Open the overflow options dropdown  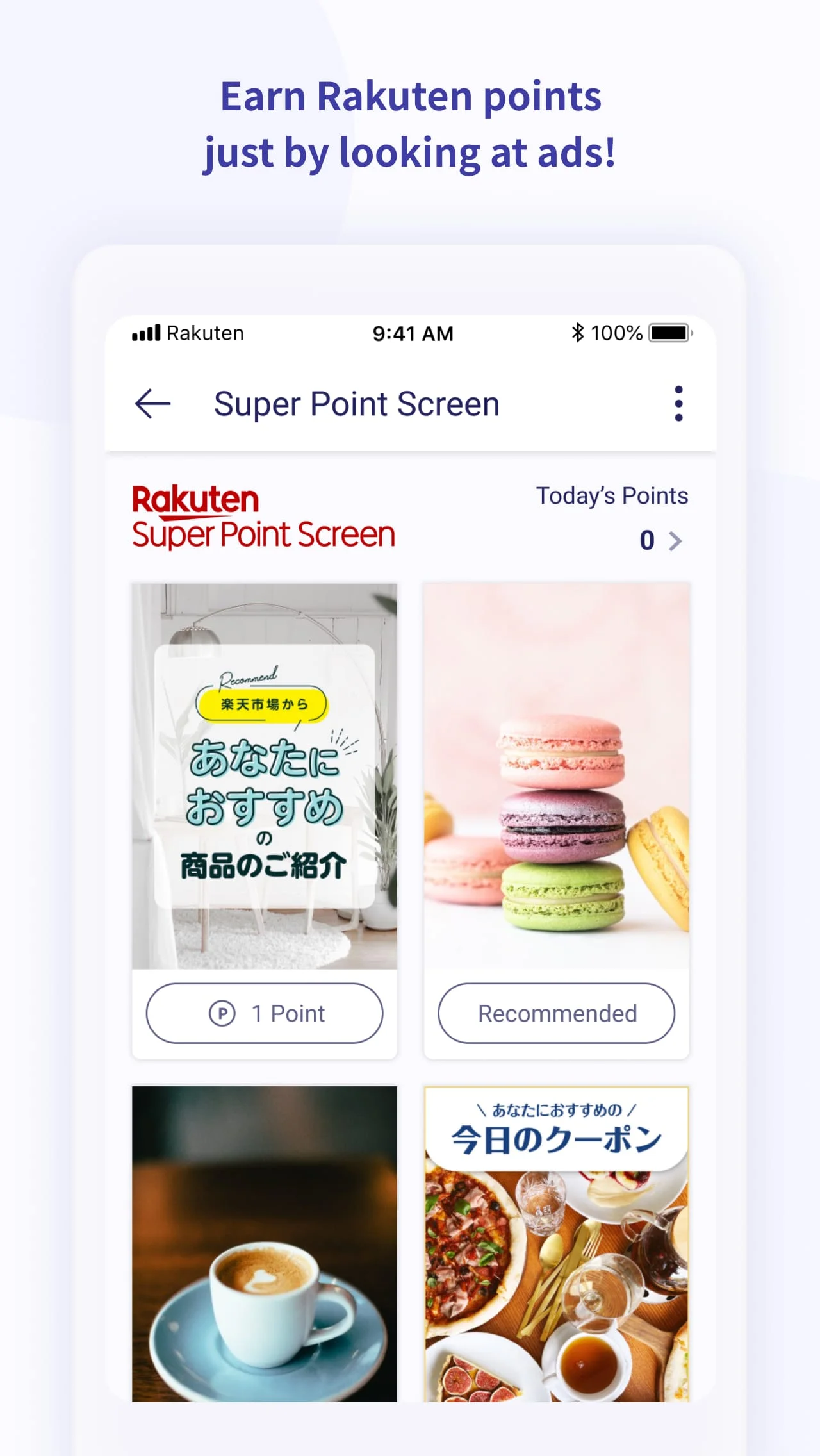coord(677,402)
